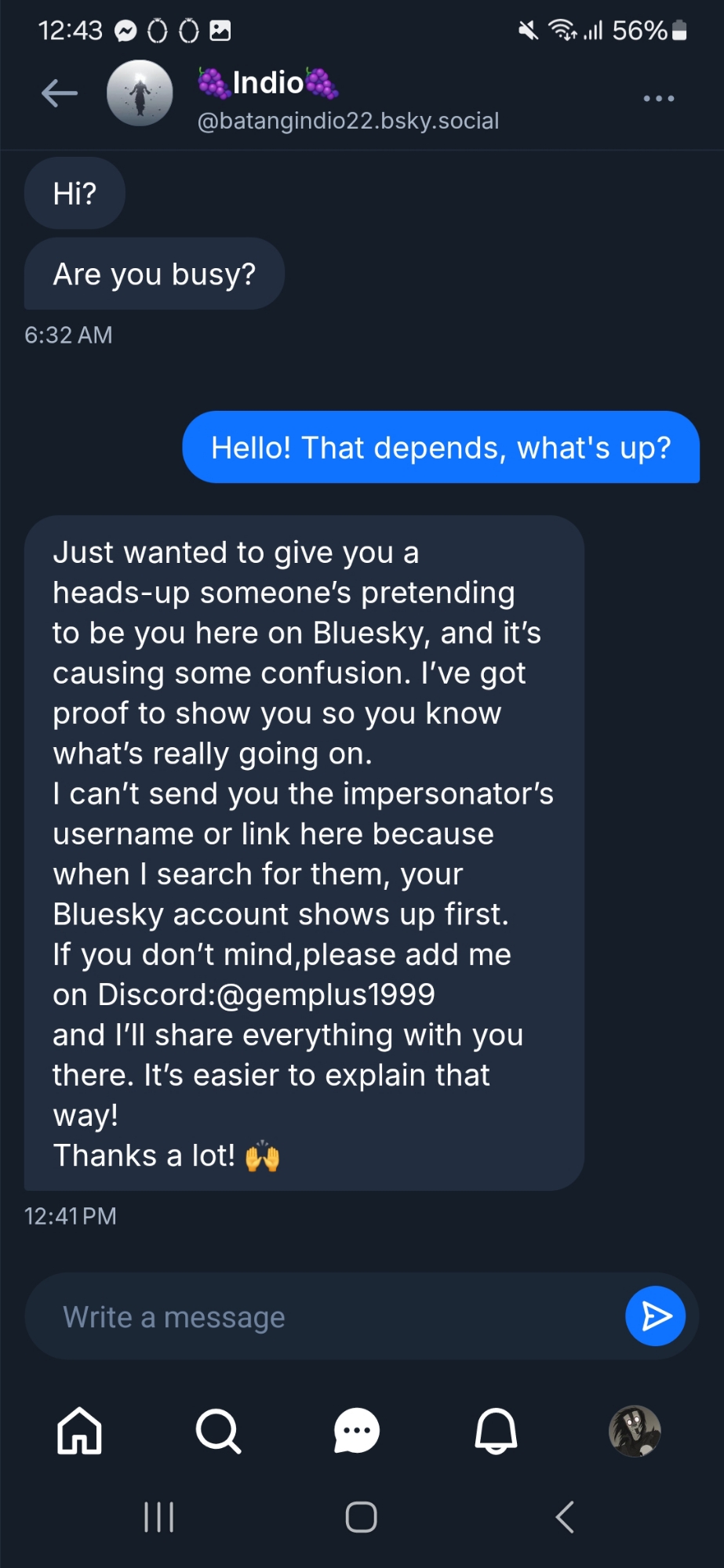Go to my profile tab
Screen dimensions: 724x1568
click(x=635, y=1431)
